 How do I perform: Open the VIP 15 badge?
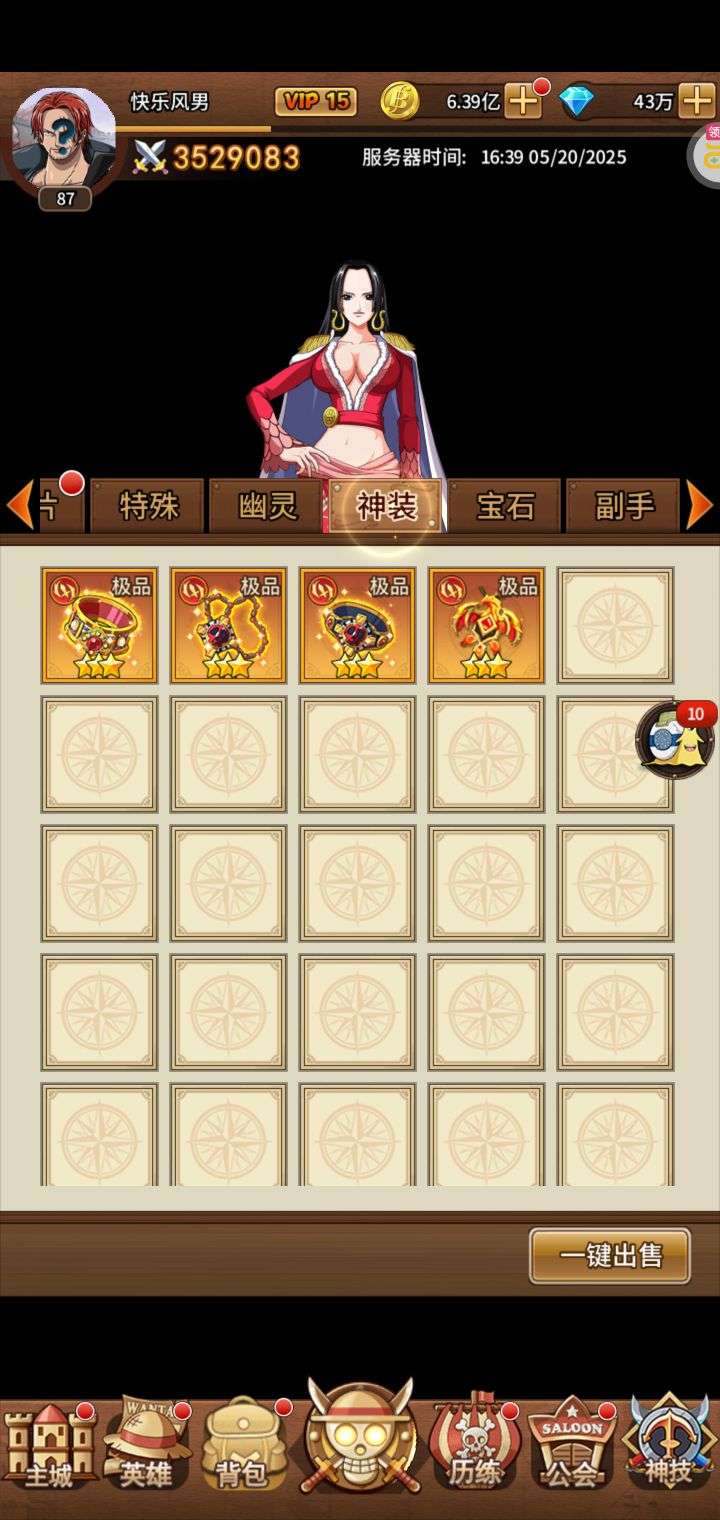315,101
